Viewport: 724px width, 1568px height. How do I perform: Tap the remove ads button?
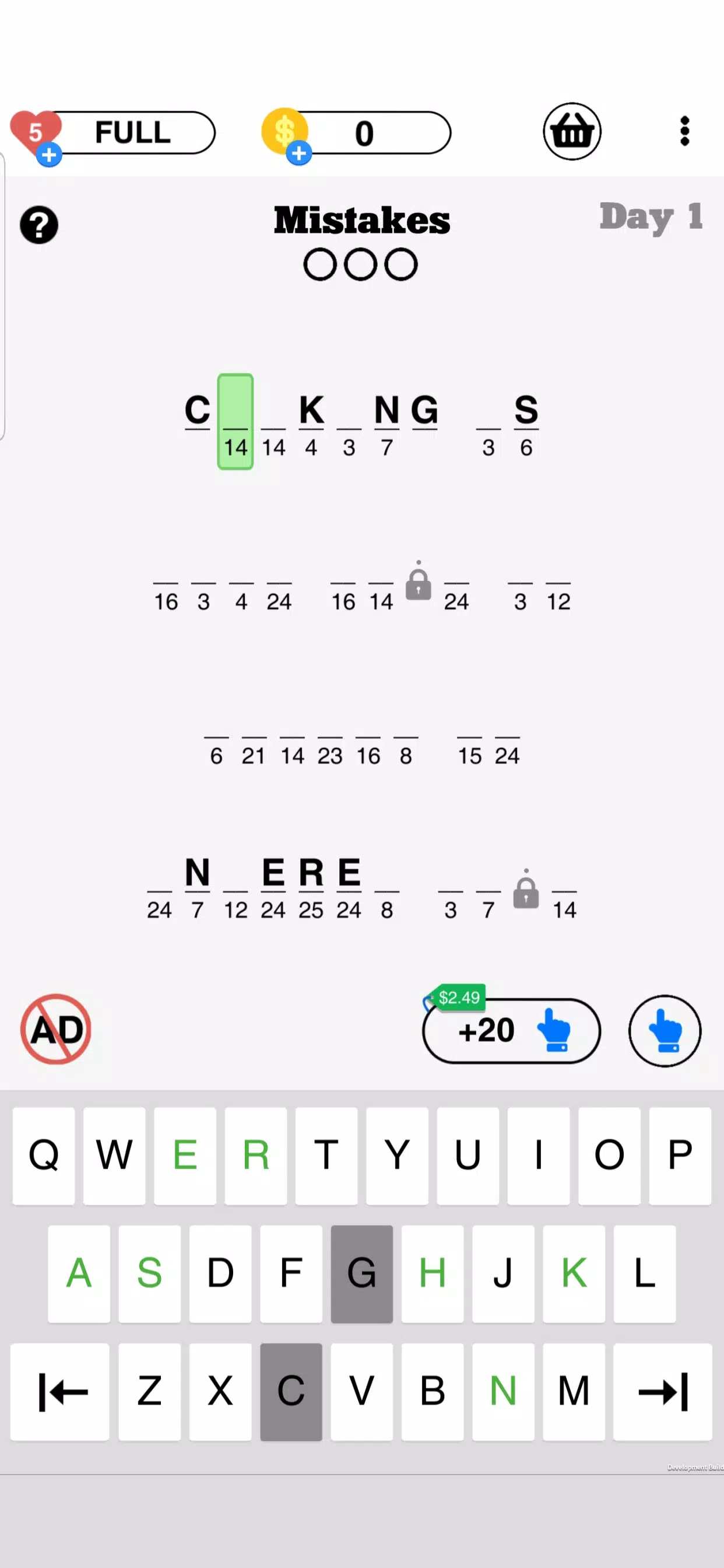(56, 1030)
